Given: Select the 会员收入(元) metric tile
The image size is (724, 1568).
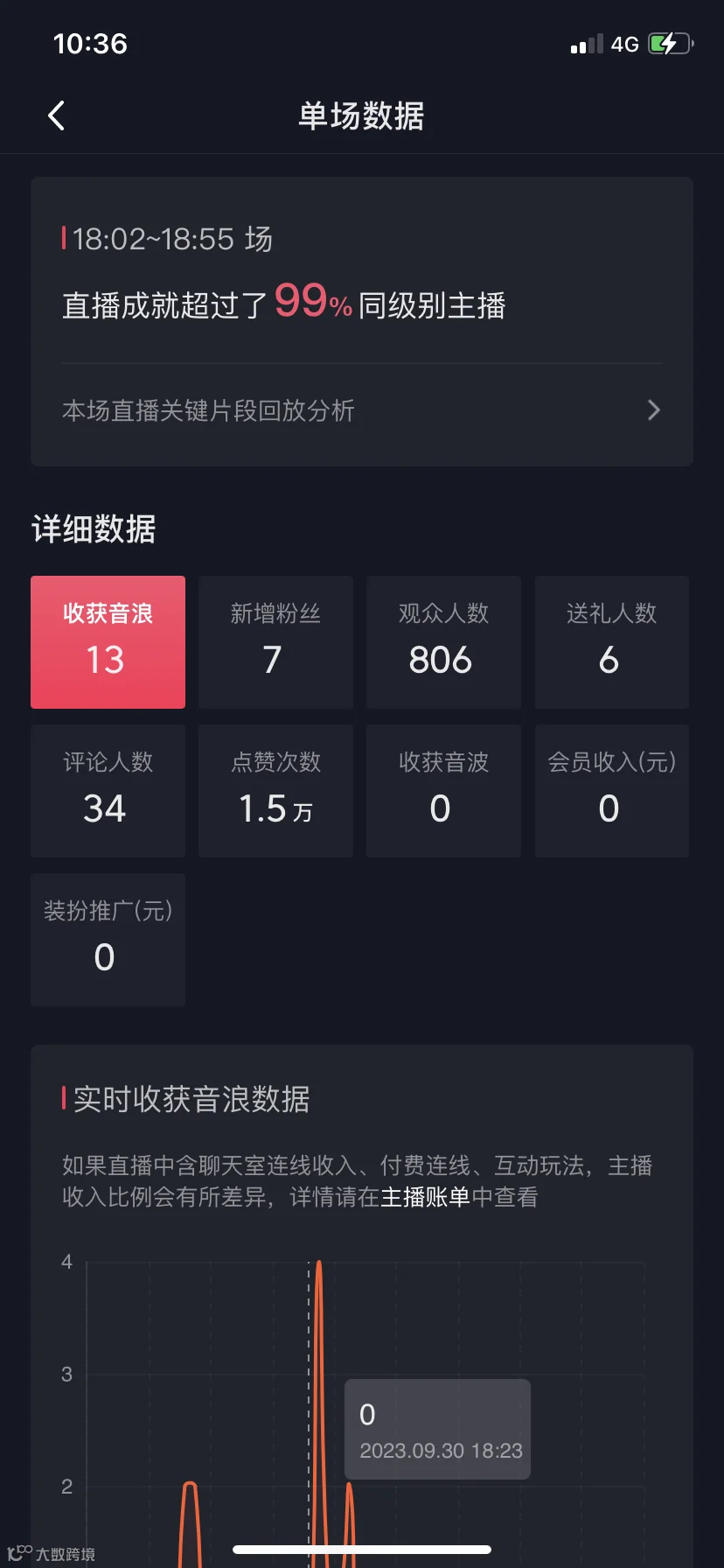Looking at the screenshot, I should (612, 791).
